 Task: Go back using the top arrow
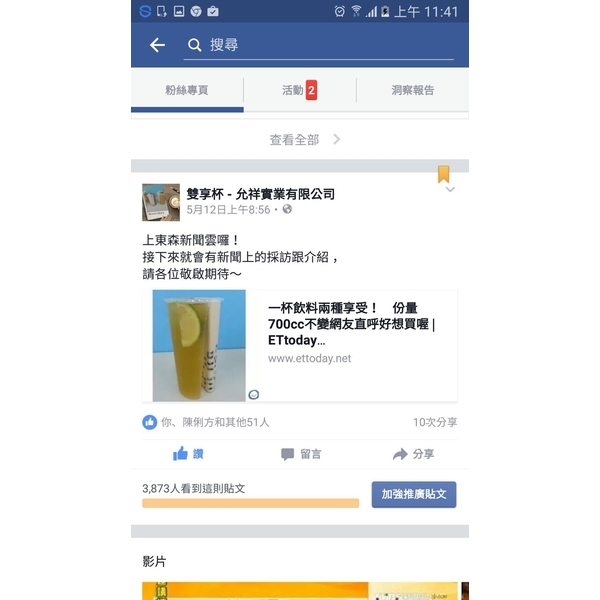(x=157, y=45)
